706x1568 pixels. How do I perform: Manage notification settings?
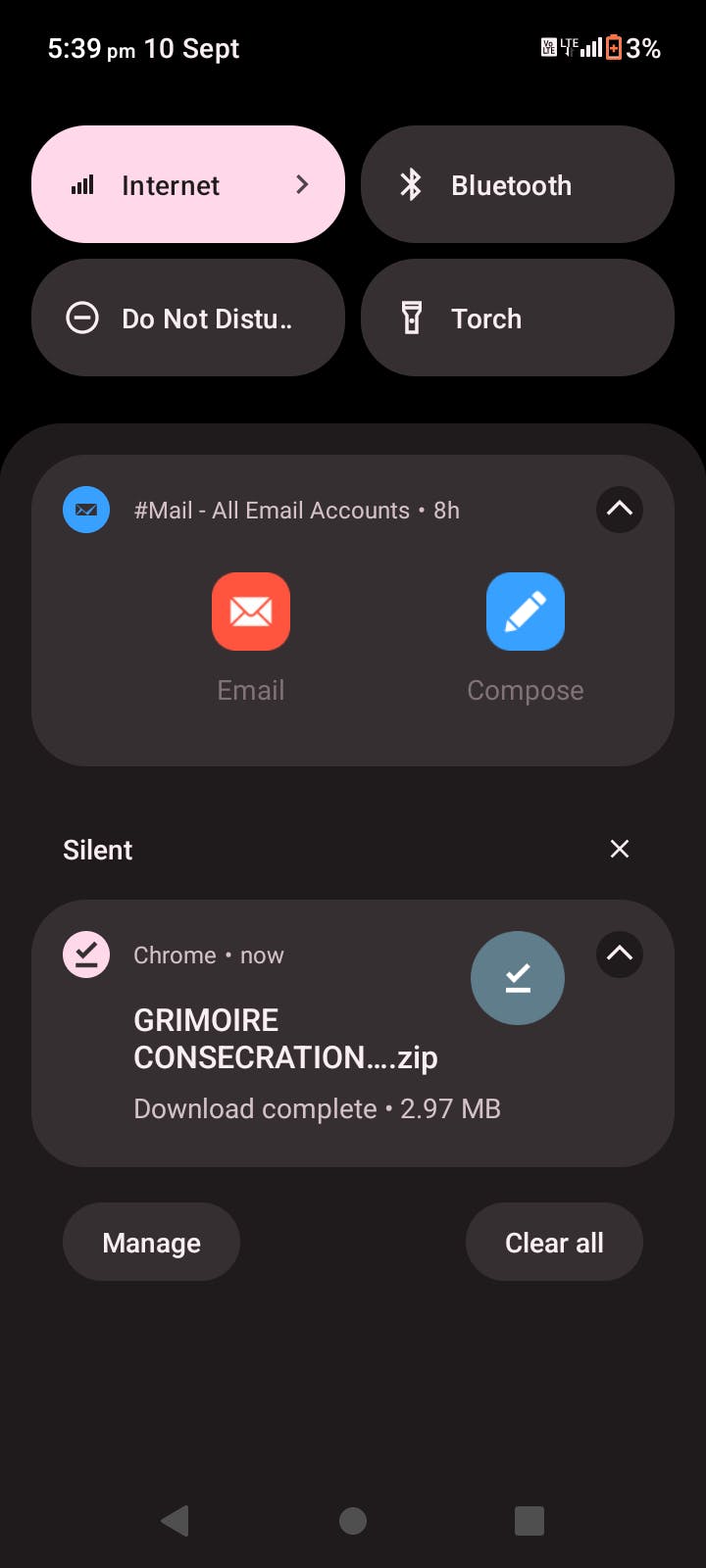pos(151,1242)
